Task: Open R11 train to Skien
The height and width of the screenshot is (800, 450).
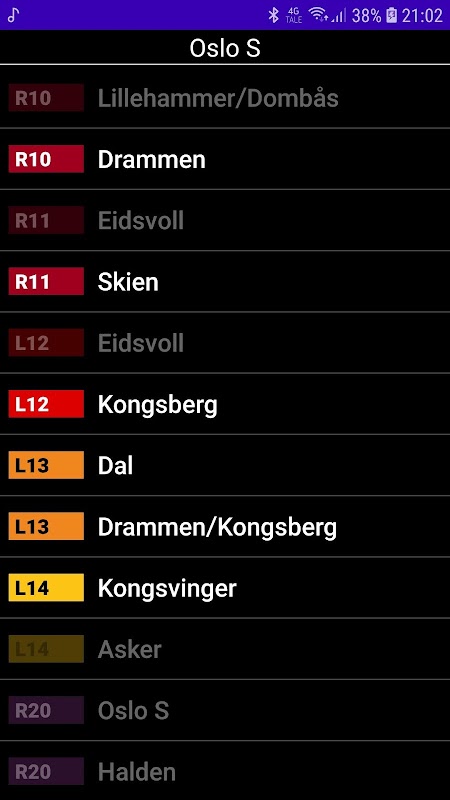Action: [x=225, y=281]
